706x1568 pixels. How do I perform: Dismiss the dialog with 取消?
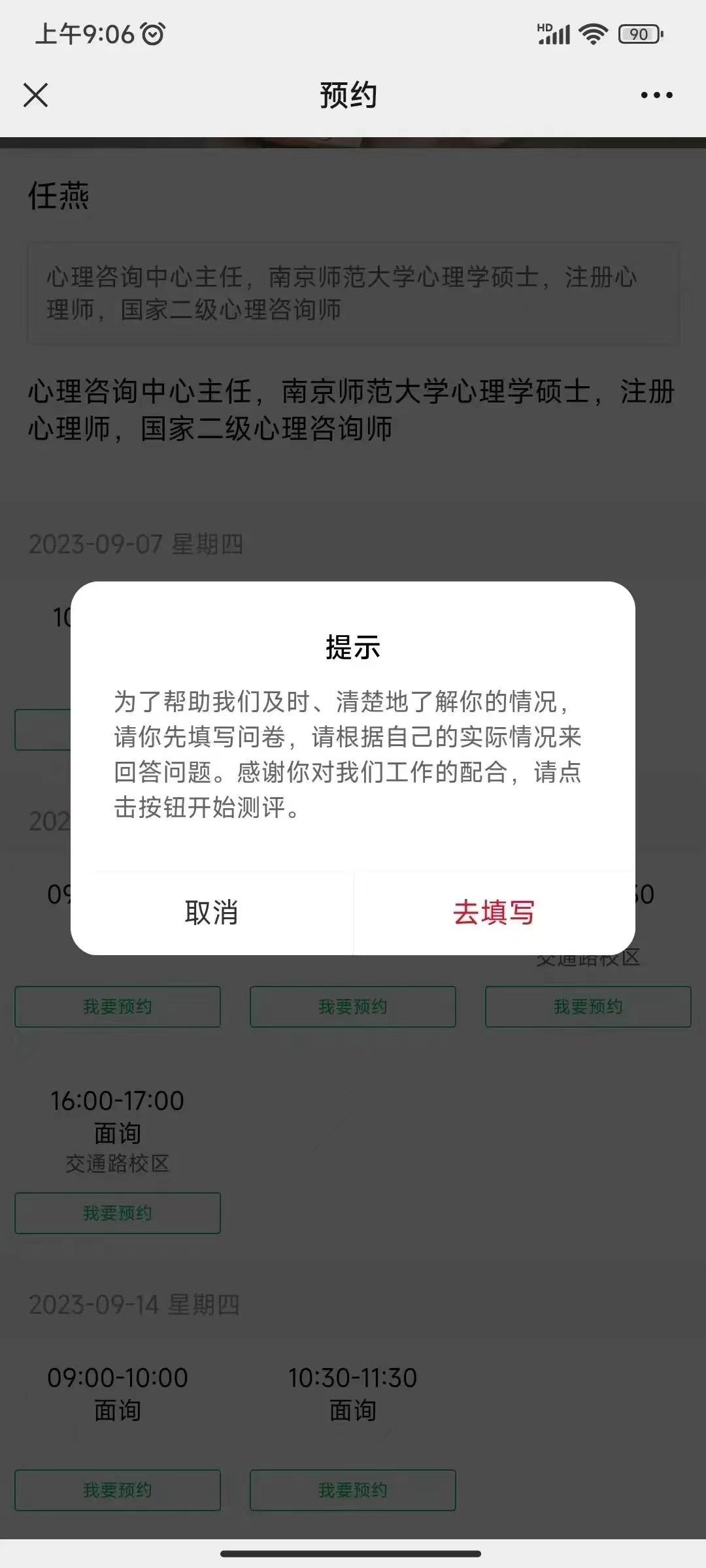click(211, 913)
